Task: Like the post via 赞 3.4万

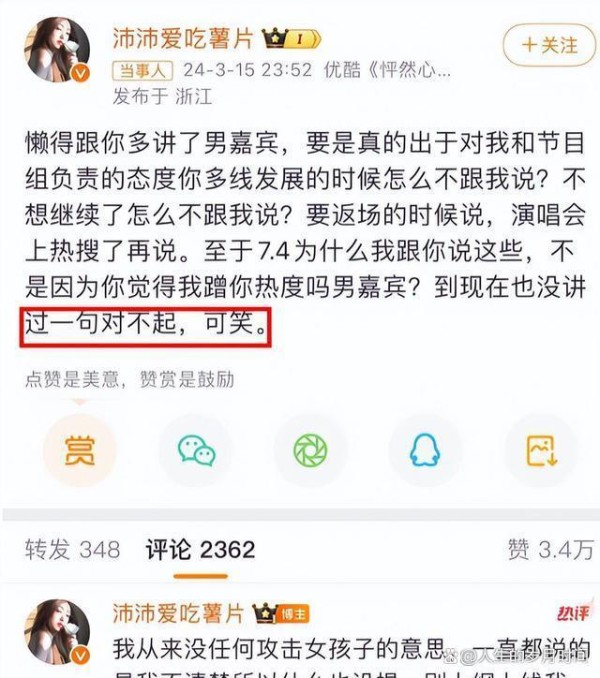Action: (549, 549)
